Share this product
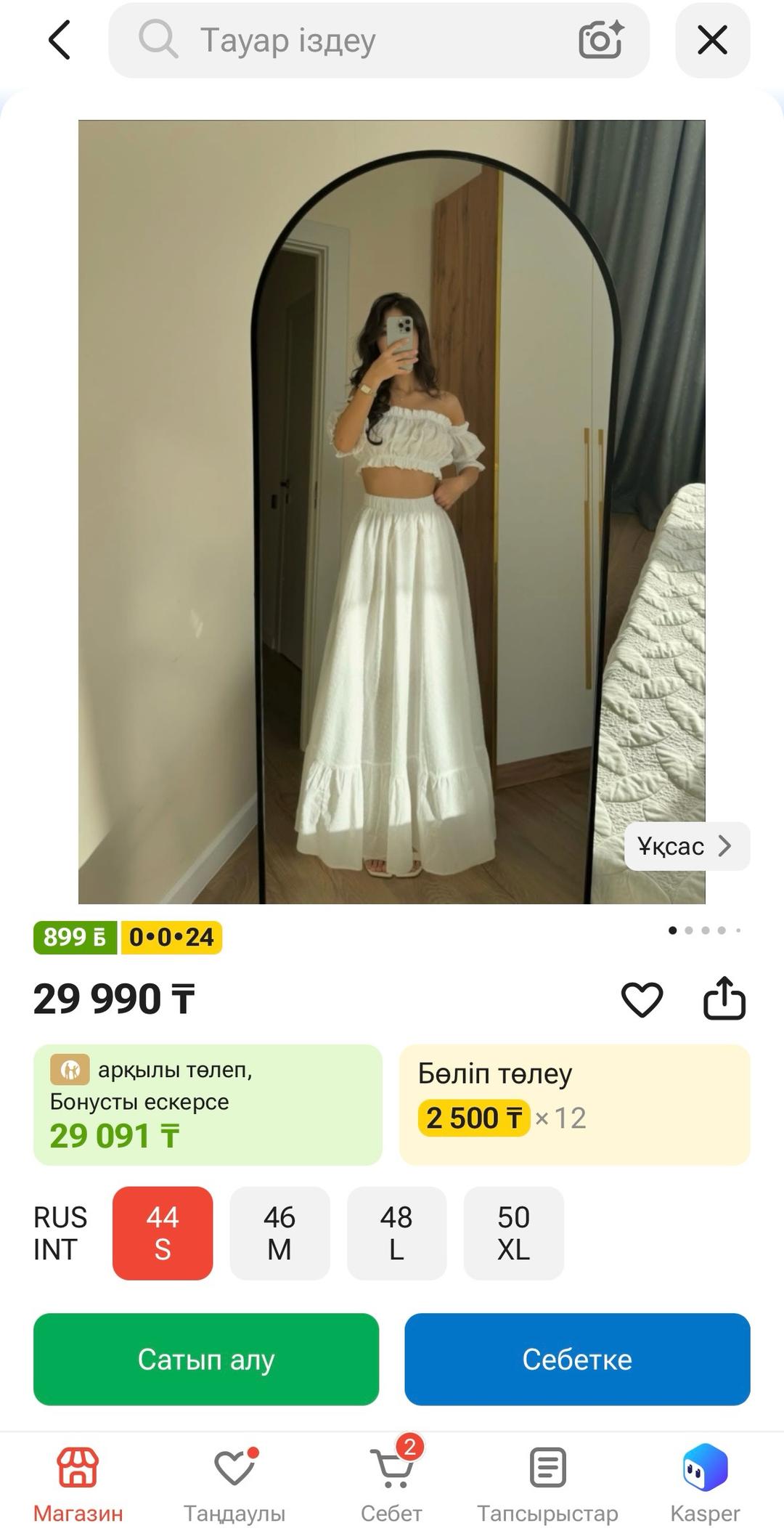This screenshot has height=1531, width=784. click(724, 998)
